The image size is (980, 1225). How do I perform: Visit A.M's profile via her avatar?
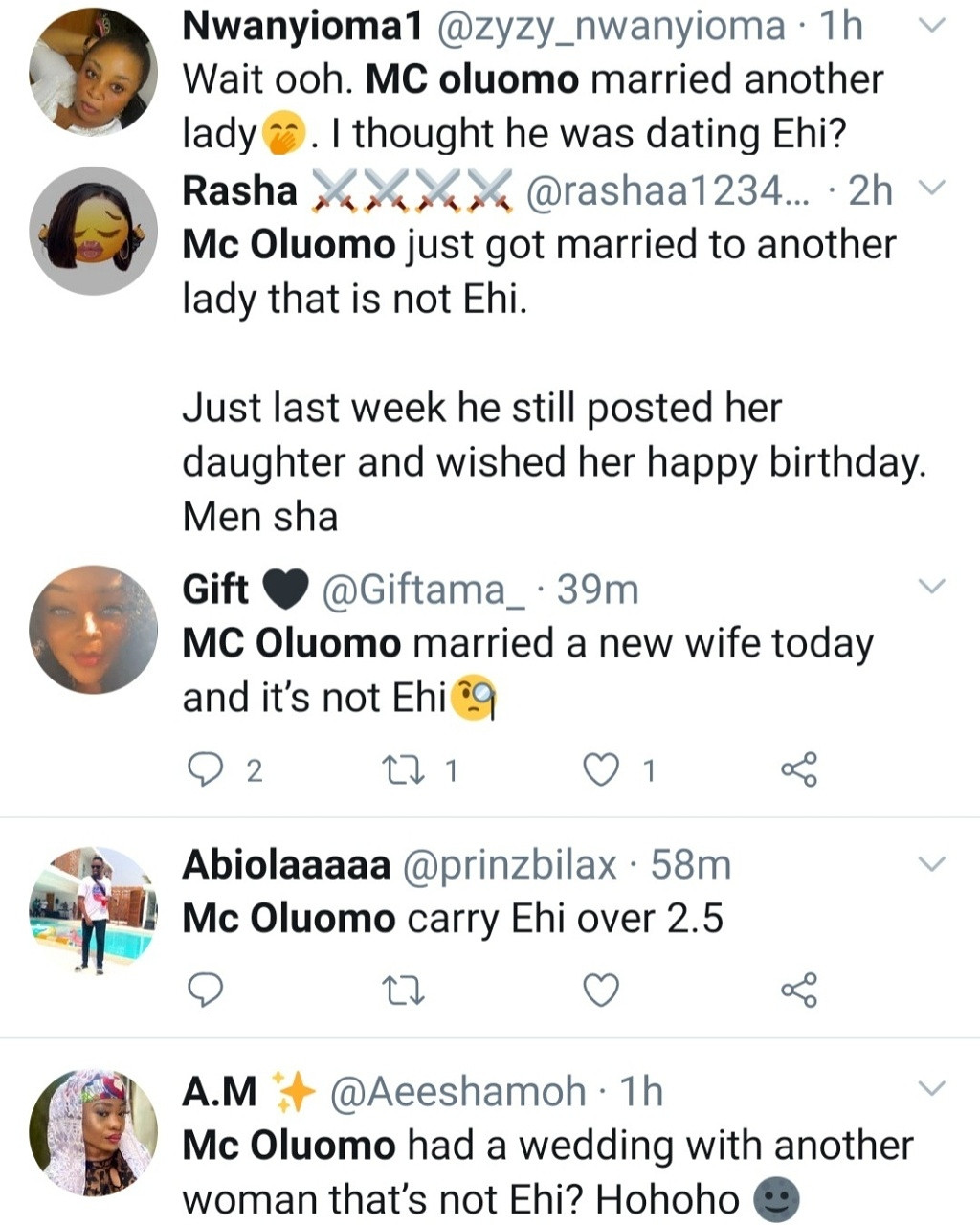pyautogui.click(x=93, y=1132)
